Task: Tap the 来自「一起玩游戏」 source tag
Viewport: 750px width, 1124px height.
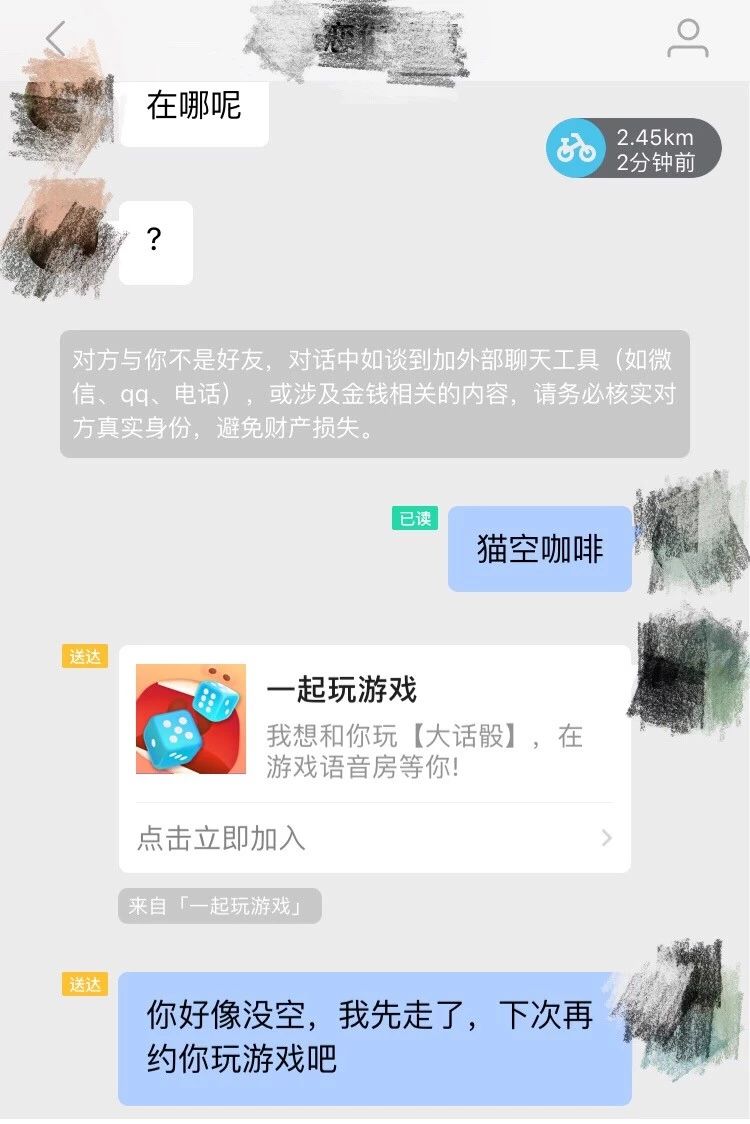Action: [219, 906]
